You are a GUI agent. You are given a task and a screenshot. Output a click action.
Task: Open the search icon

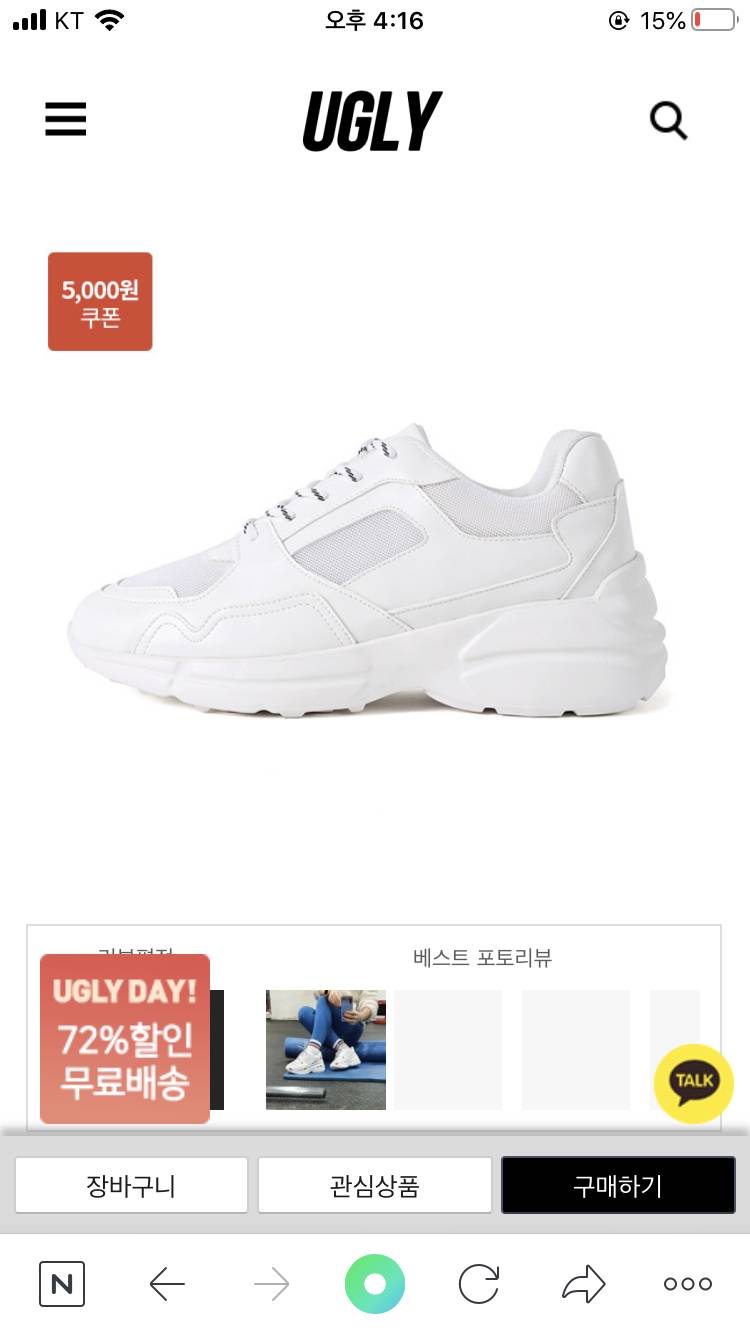click(x=668, y=121)
